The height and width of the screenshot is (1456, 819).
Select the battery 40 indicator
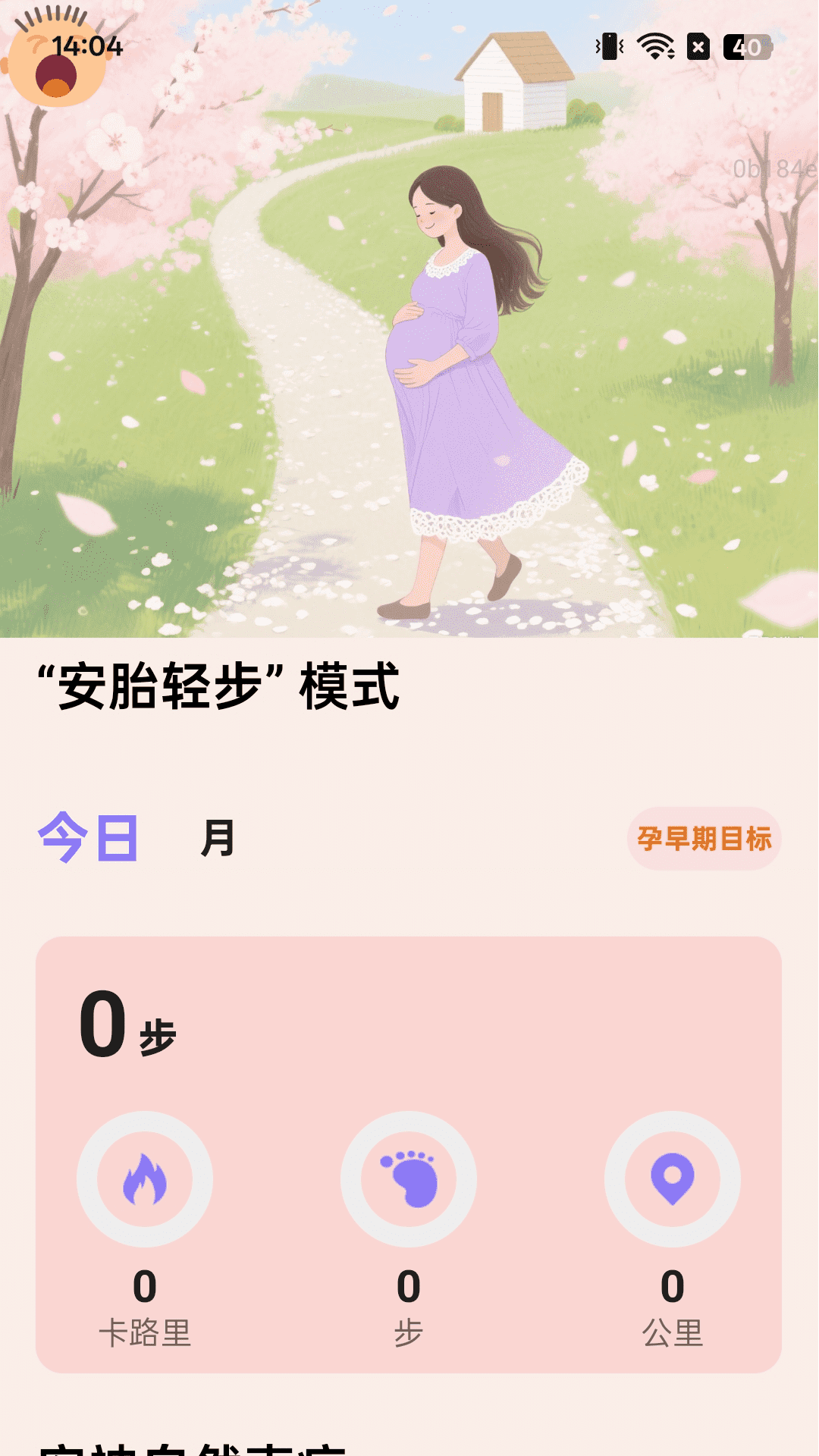tap(746, 47)
